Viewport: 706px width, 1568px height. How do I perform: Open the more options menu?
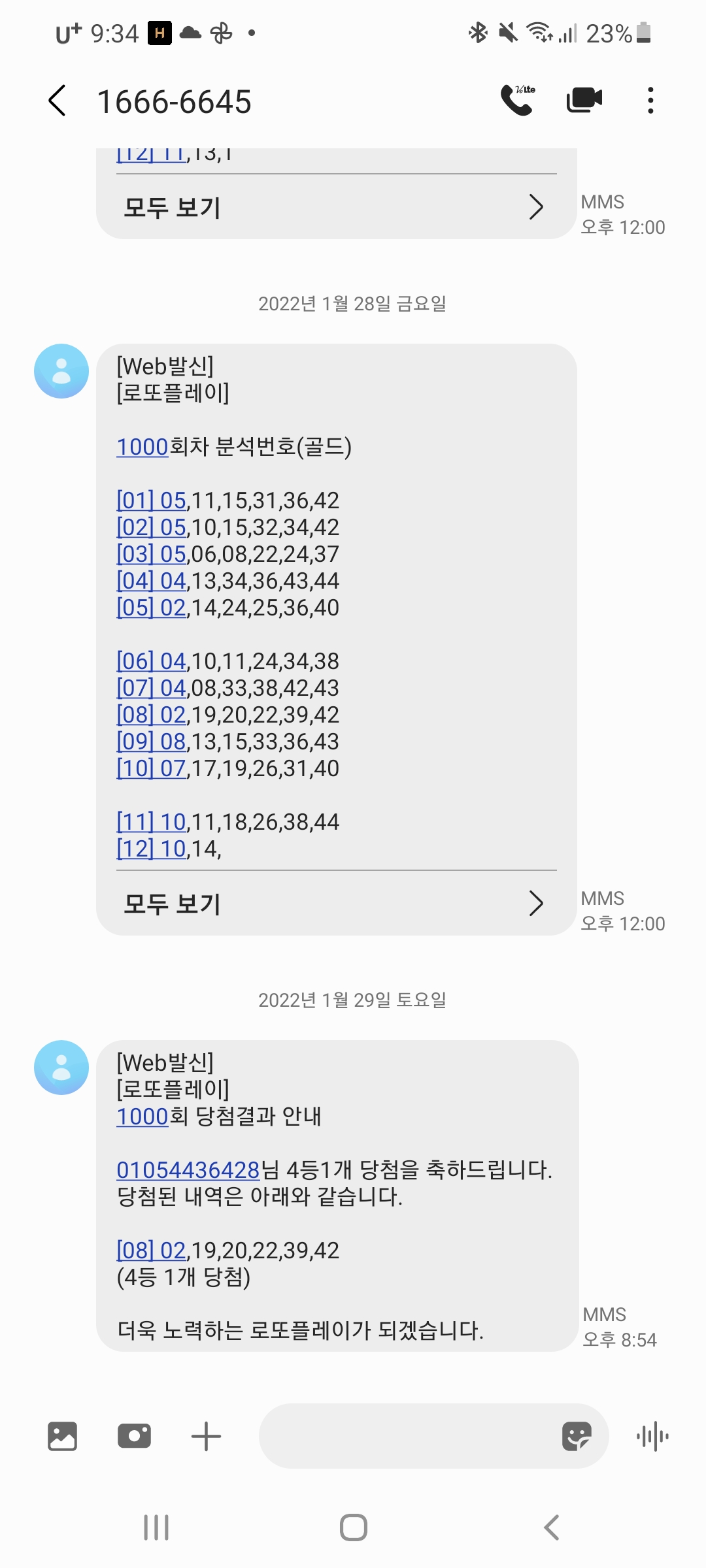(x=650, y=101)
